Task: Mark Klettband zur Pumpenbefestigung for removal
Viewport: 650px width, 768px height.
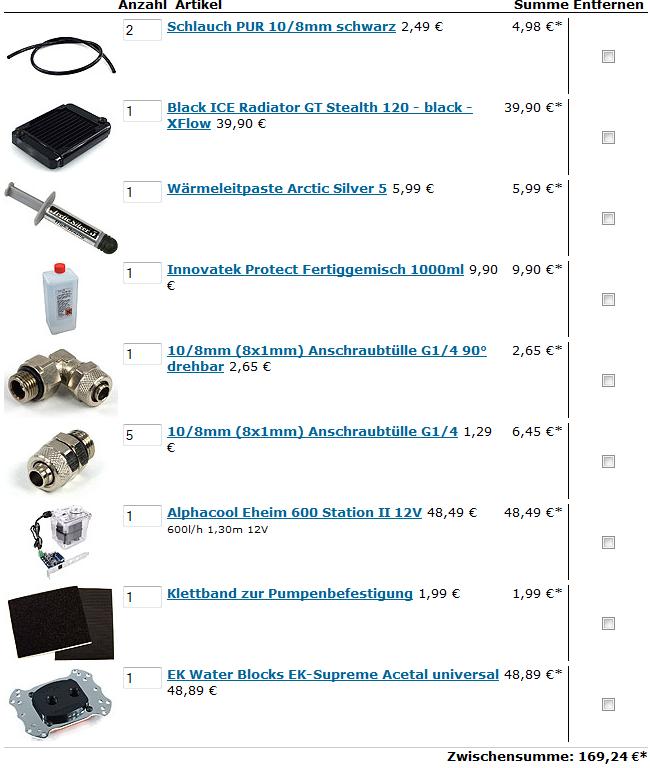Action: point(608,624)
